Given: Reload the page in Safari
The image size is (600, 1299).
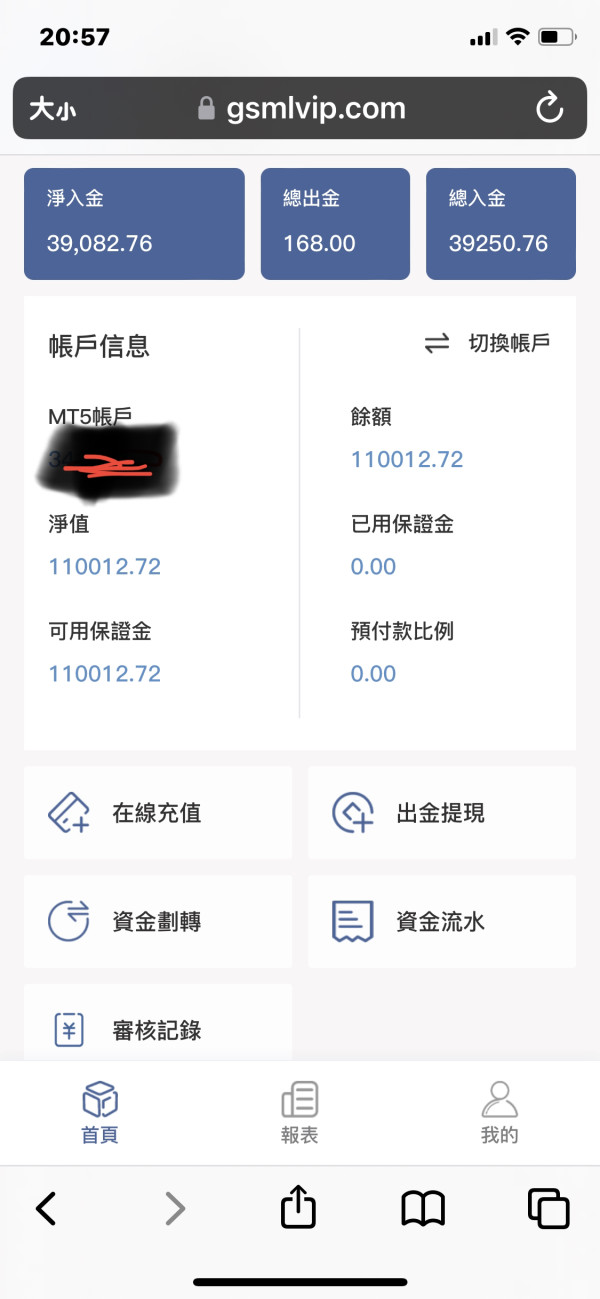Looking at the screenshot, I should [x=550, y=108].
